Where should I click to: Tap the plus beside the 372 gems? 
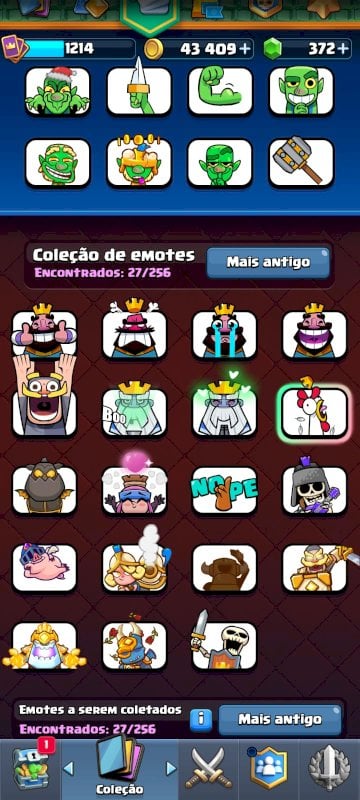tap(344, 49)
